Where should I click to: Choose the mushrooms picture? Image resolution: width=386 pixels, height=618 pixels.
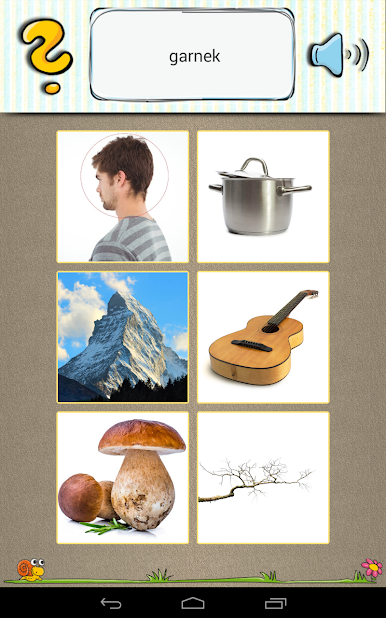pos(123,478)
